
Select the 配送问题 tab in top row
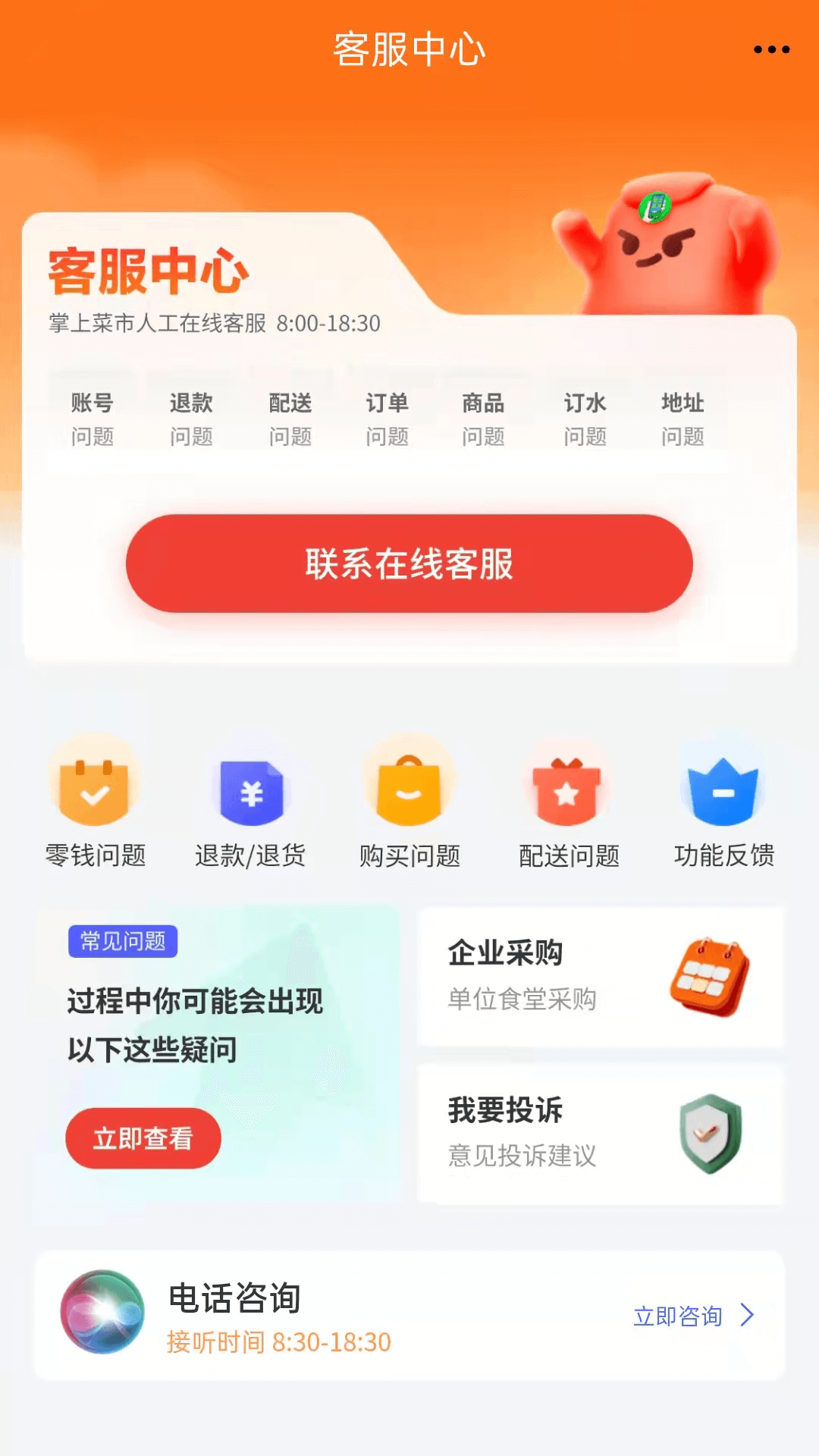[x=290, y=419]
